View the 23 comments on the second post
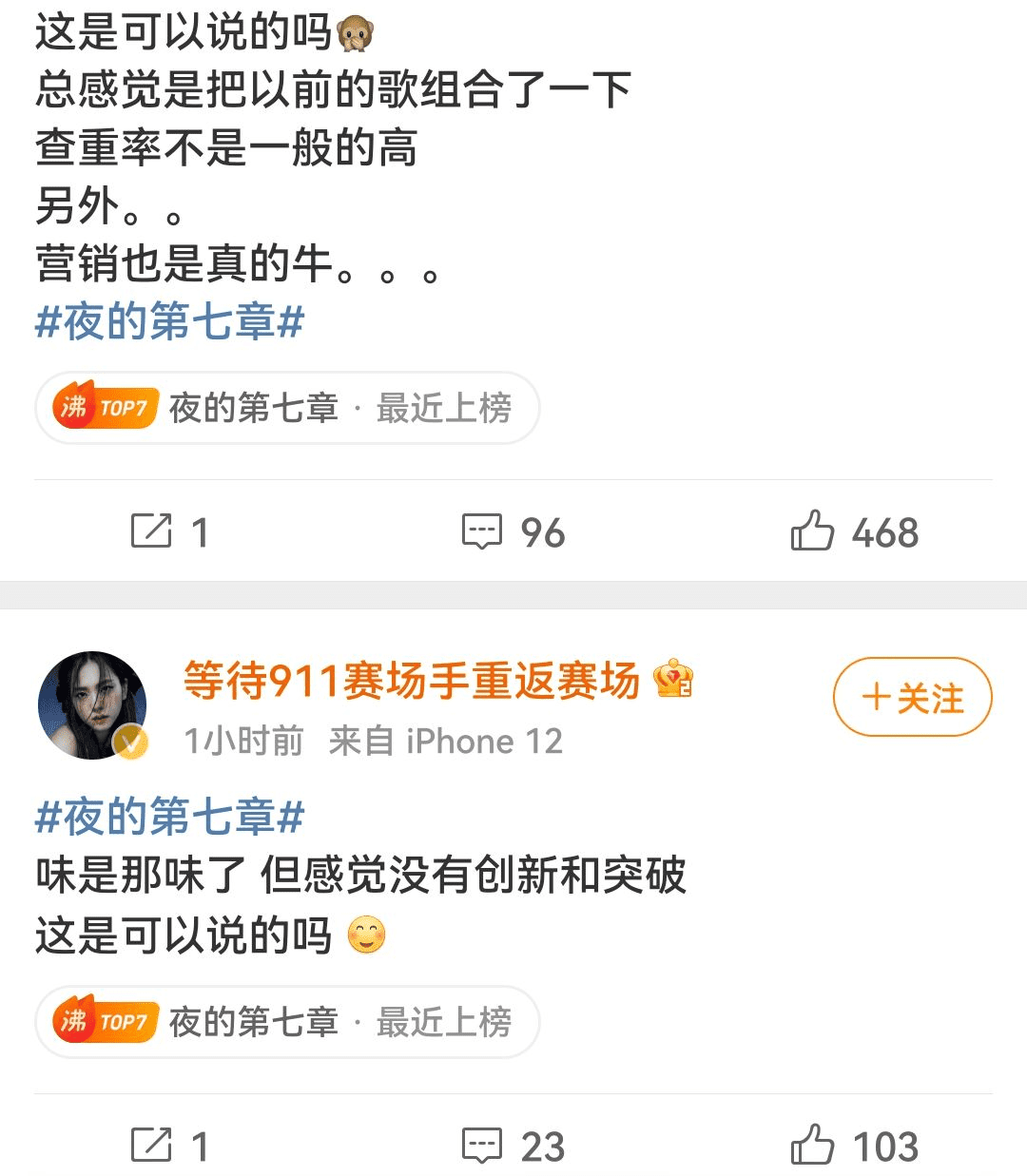 513,1146
